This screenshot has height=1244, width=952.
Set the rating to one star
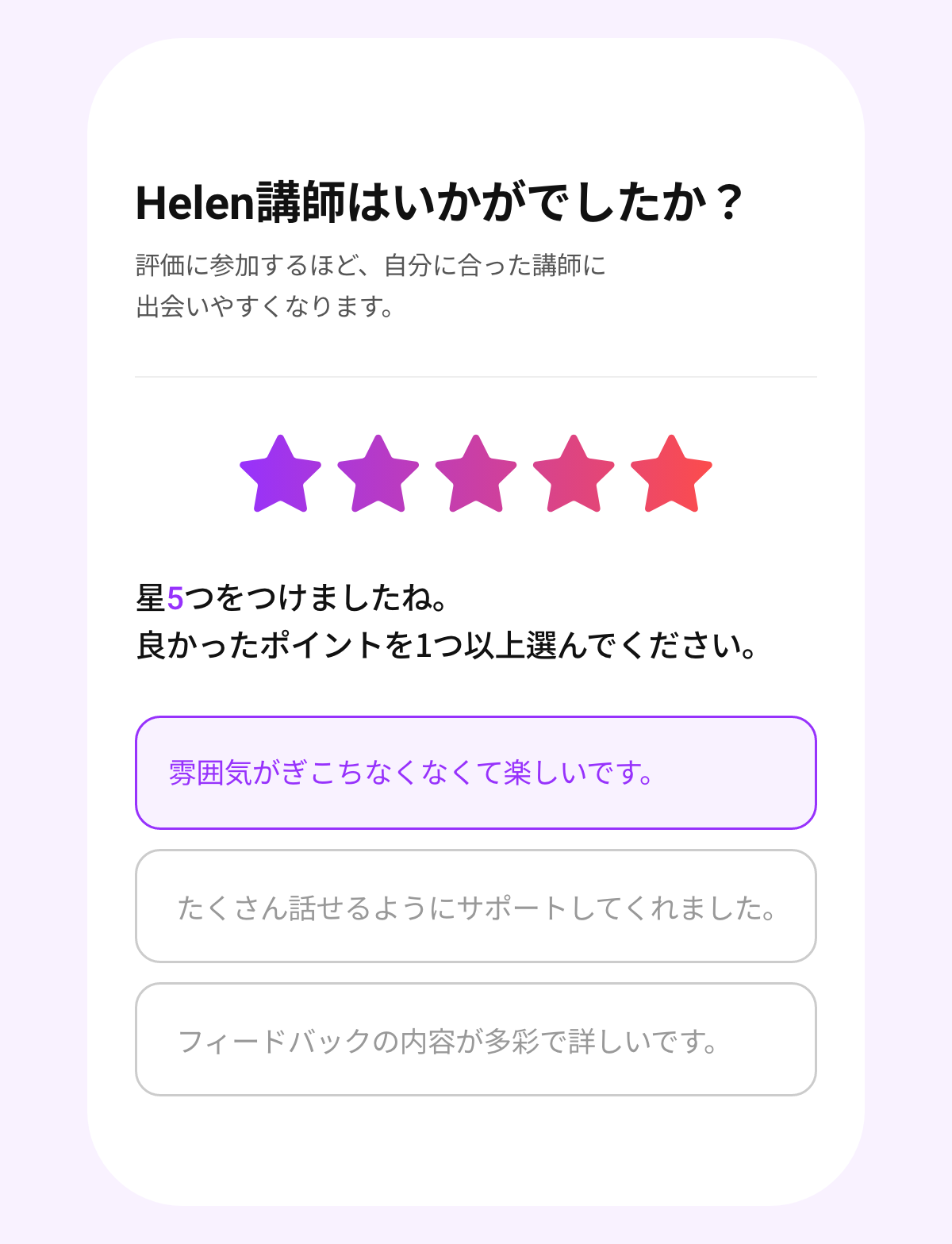click(280, 475)
